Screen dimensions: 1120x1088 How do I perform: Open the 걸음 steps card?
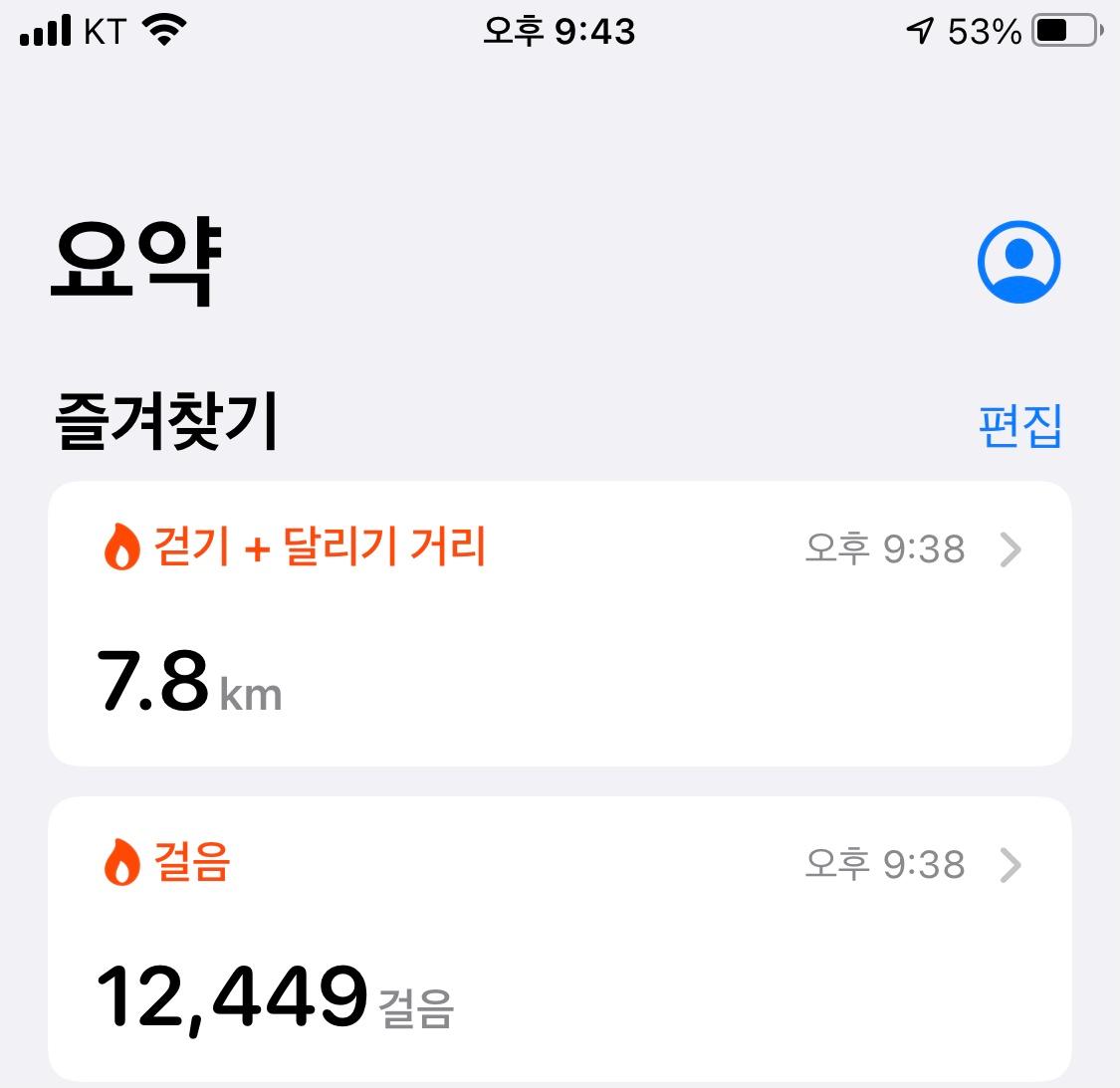[560, 938]
